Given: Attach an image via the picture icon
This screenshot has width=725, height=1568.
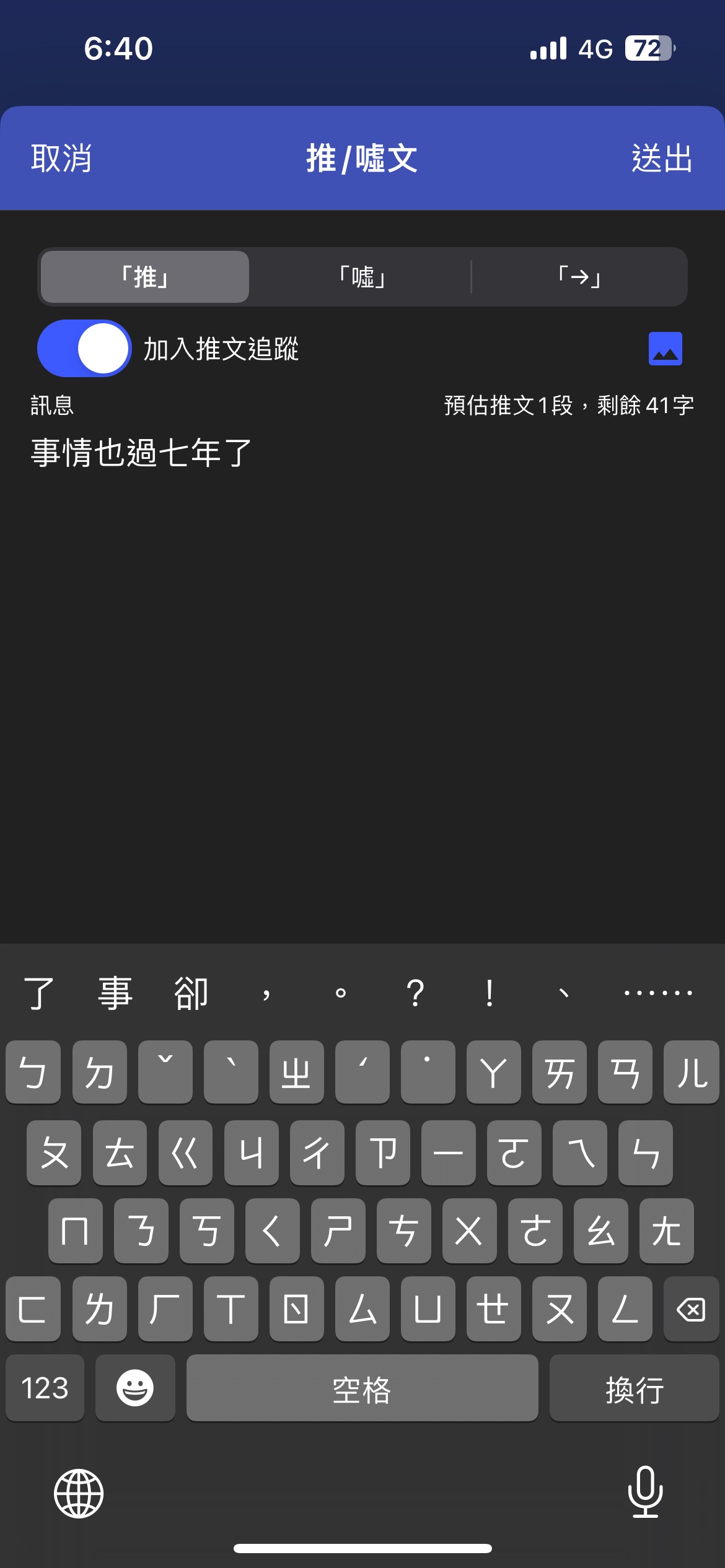Looking at the screenshot, I should pyautogui.click(x=665, y=349).
